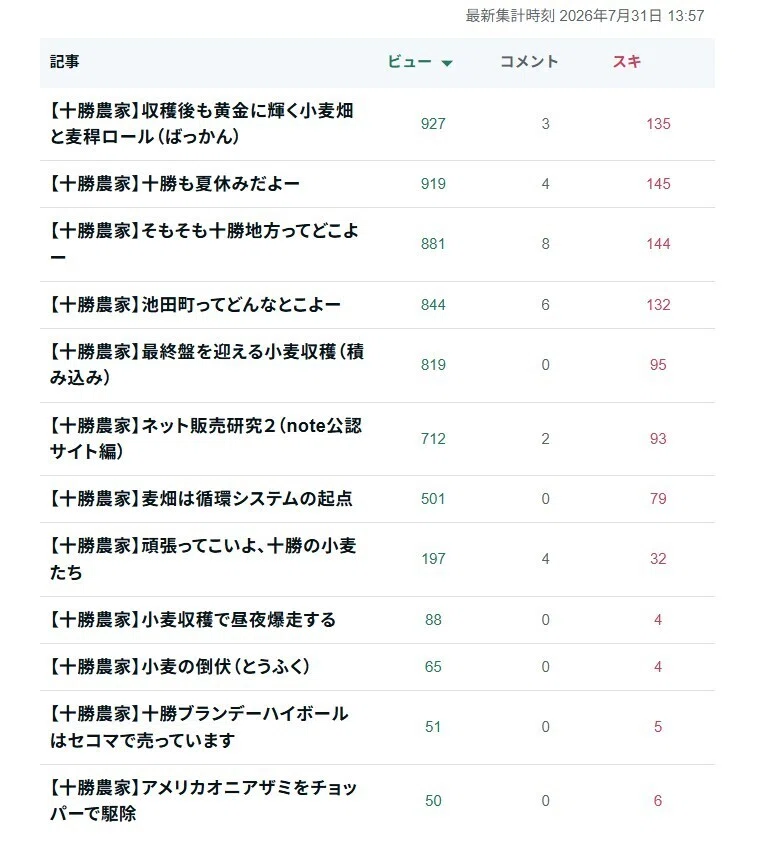
Task: Open article 小麦収穫で昼夜爆走する
Action: pyautogui.click(x=193, y=620)
